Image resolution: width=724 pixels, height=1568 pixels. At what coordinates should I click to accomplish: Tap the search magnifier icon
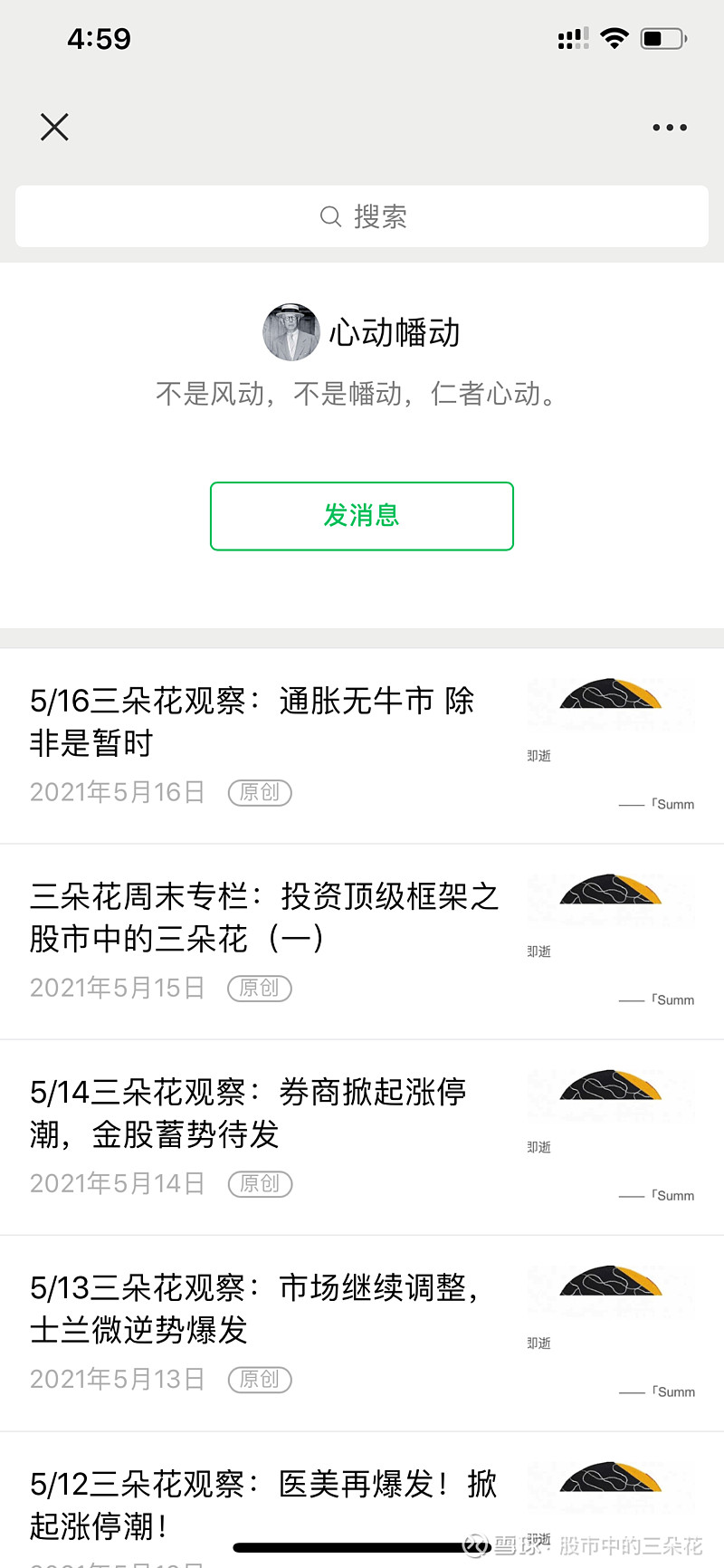(331, 216)
